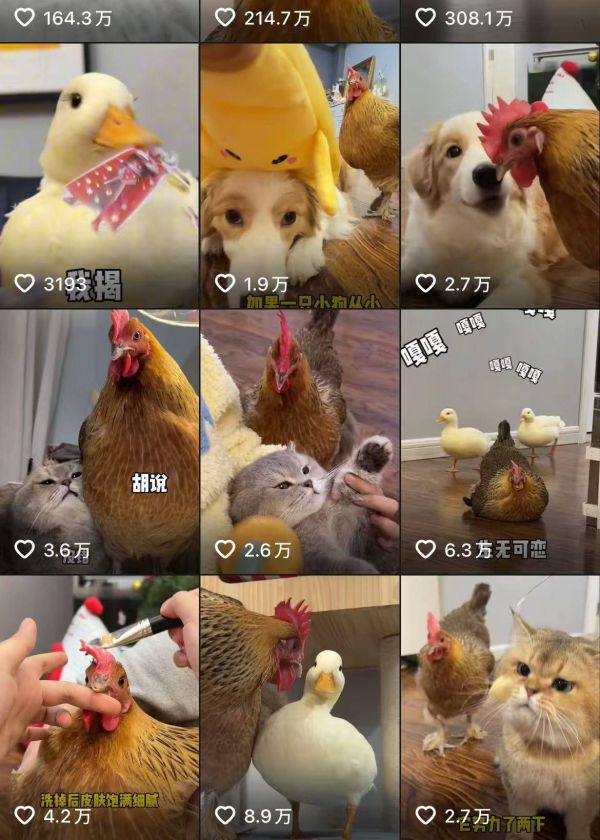Open the video with 2.6万 likes
This screenshot has width=600, height=840.
click(299, 440)
